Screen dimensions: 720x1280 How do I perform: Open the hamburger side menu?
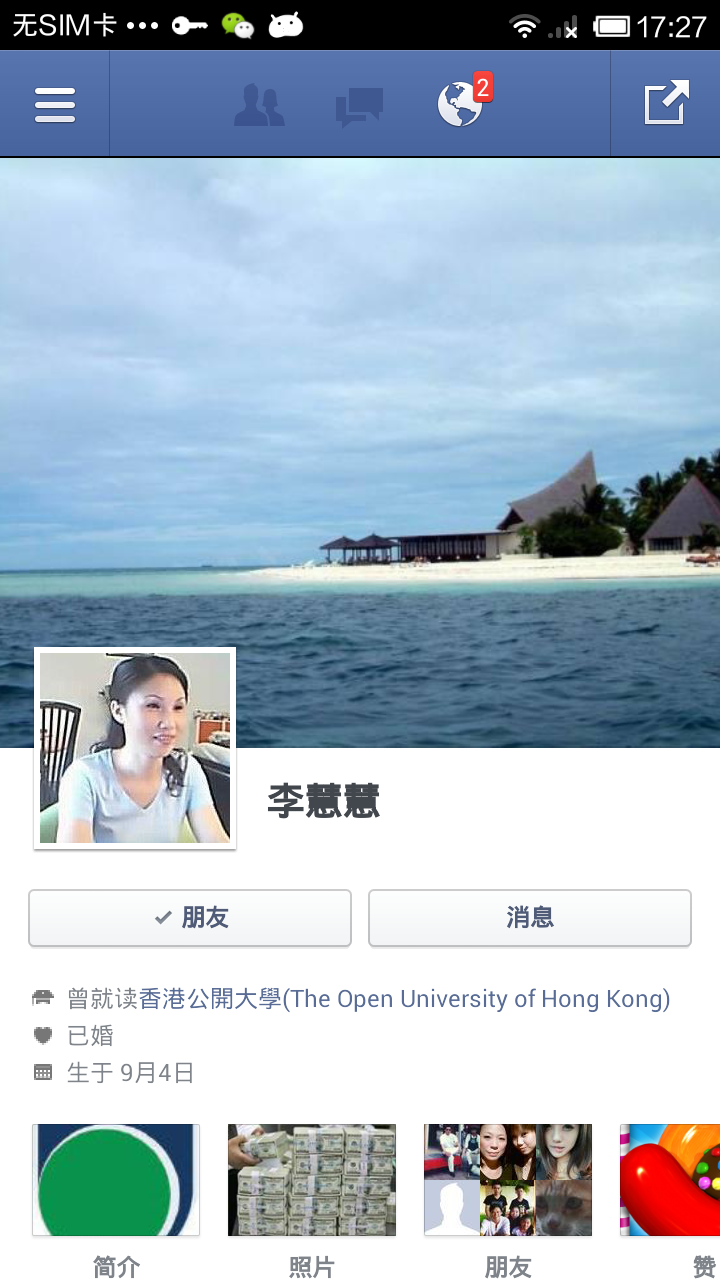[55, 104]
